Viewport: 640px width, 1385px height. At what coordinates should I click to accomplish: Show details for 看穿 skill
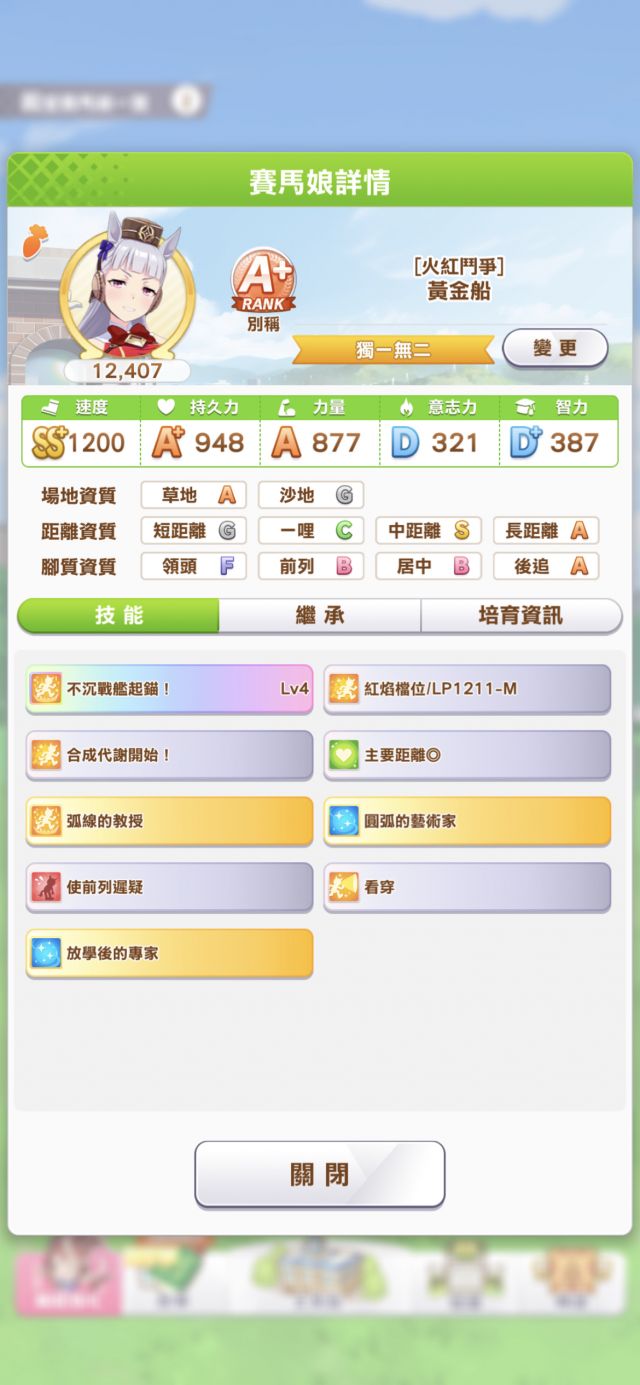coord(467,887)
